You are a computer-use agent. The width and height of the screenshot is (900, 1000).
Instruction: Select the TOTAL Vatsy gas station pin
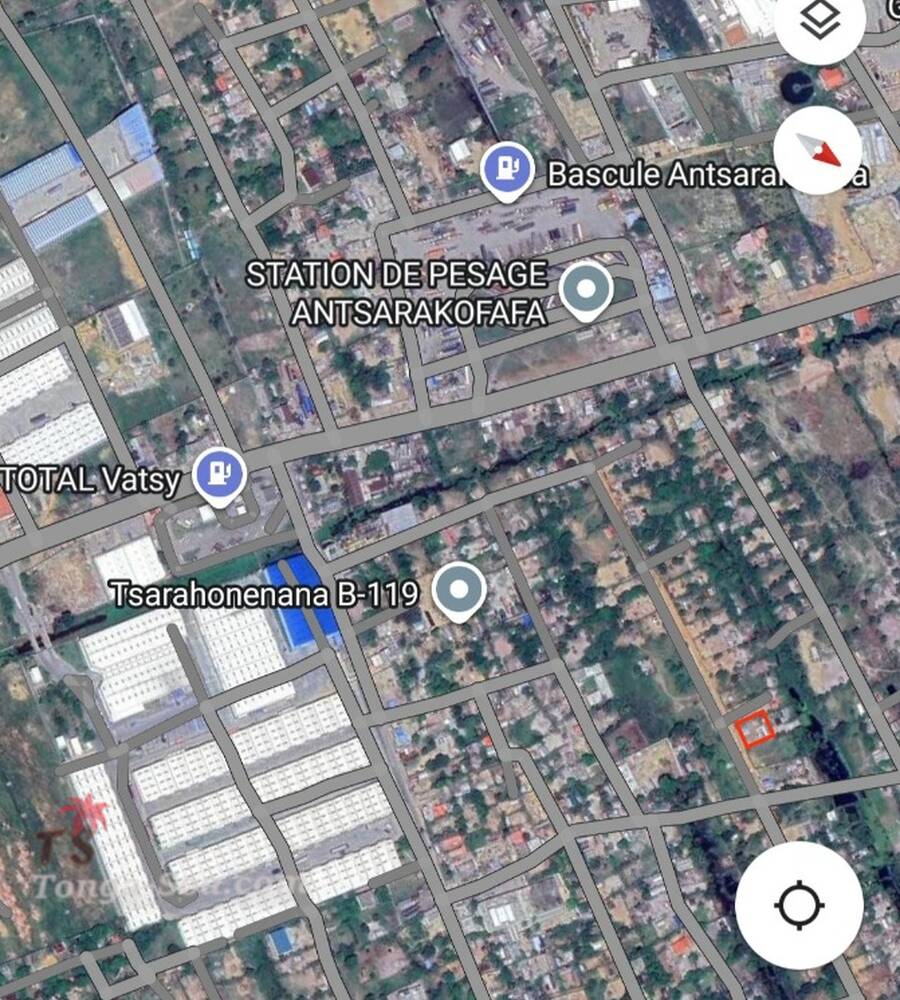coord(220,473)
